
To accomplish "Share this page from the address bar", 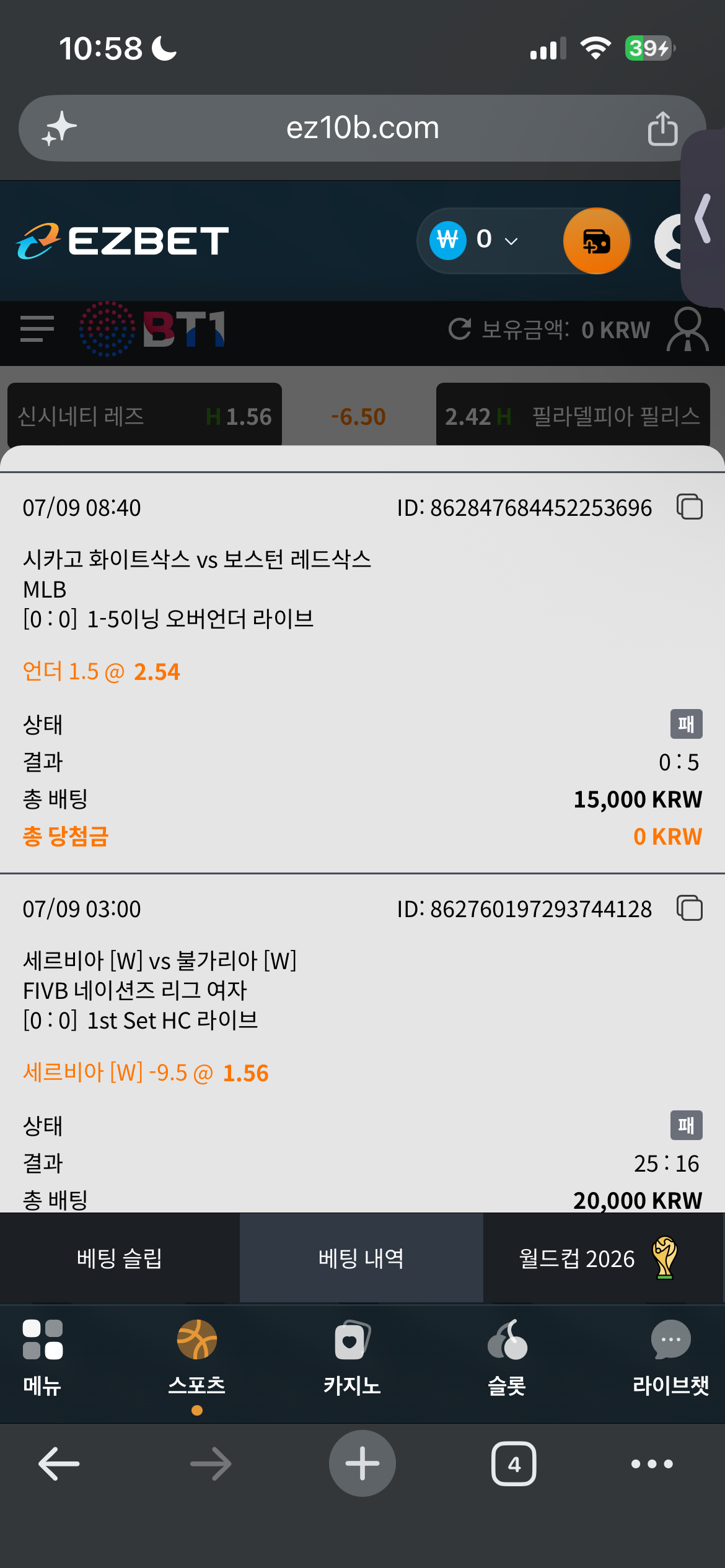I will pyautogui.click(x=662, y=128).
